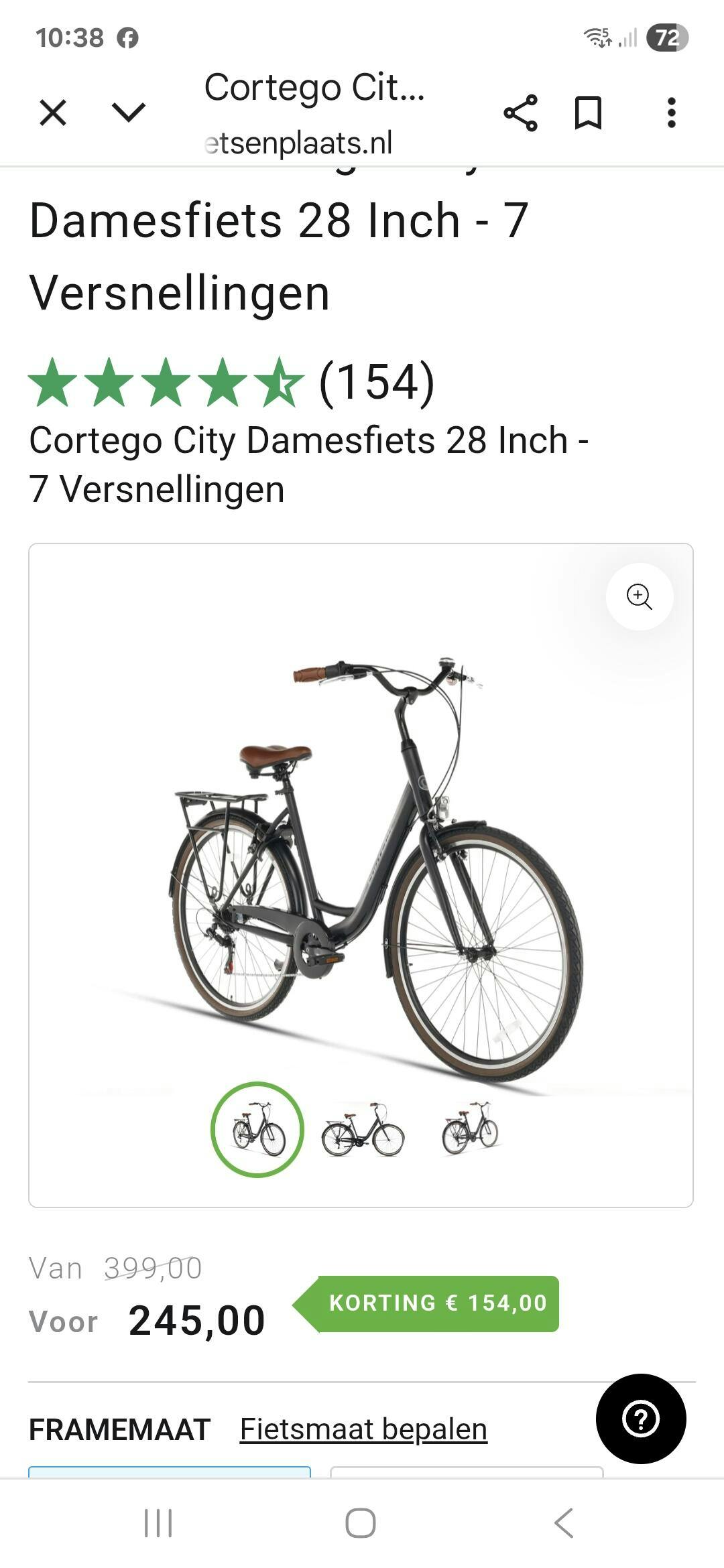Zoom in on the bike image
The width and height of the screenshot is (724, 1568).
coord(640,596)
